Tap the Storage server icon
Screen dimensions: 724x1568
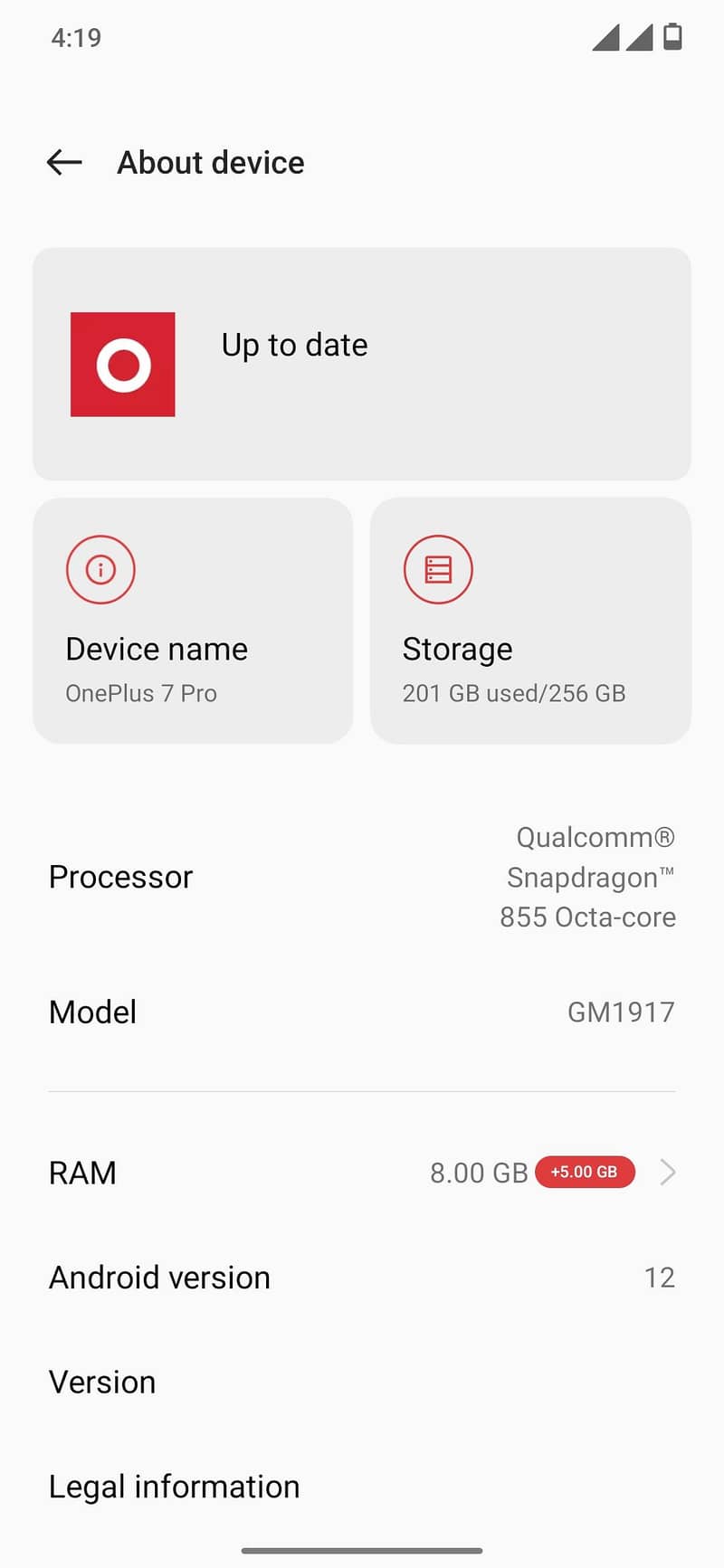(438, 569)
